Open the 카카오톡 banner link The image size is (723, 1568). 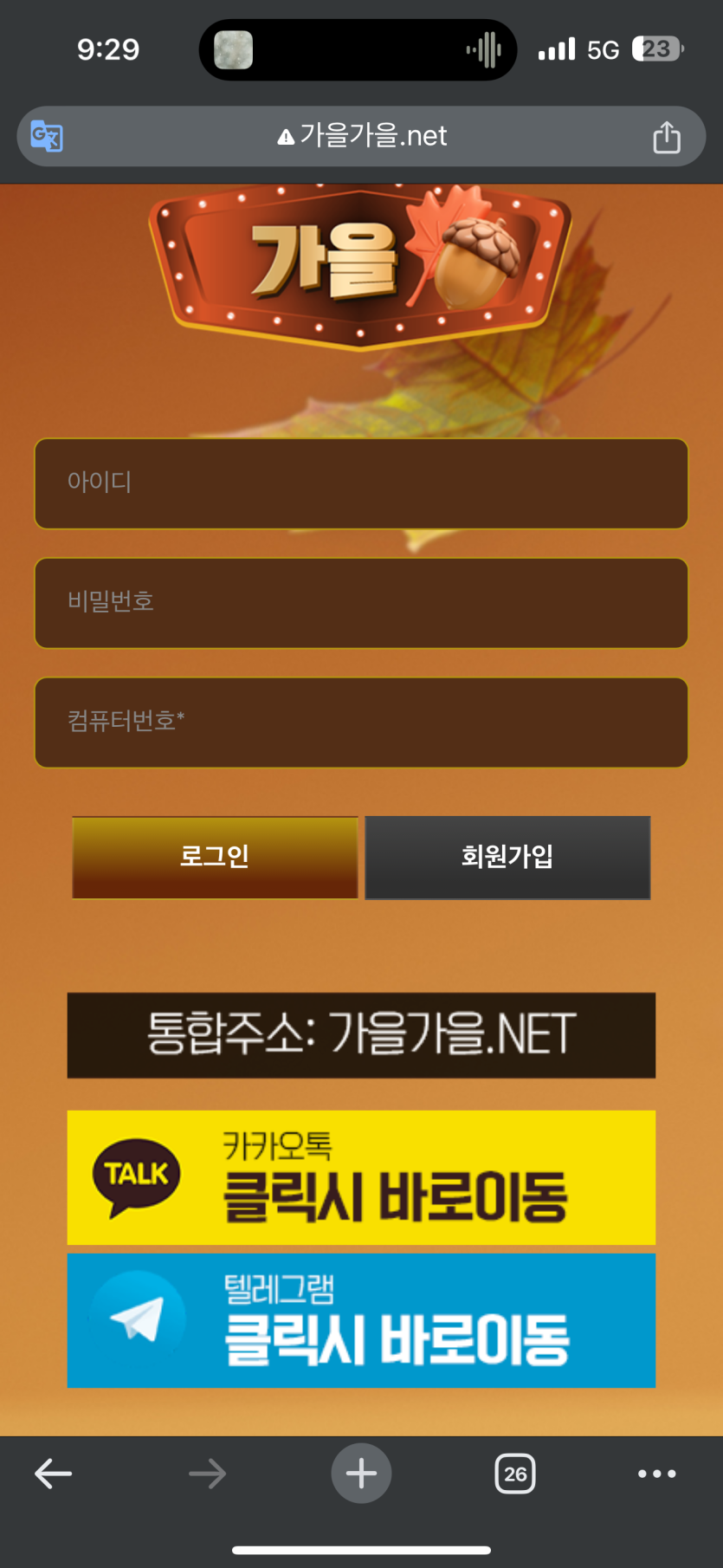(x=361, y=1177)
